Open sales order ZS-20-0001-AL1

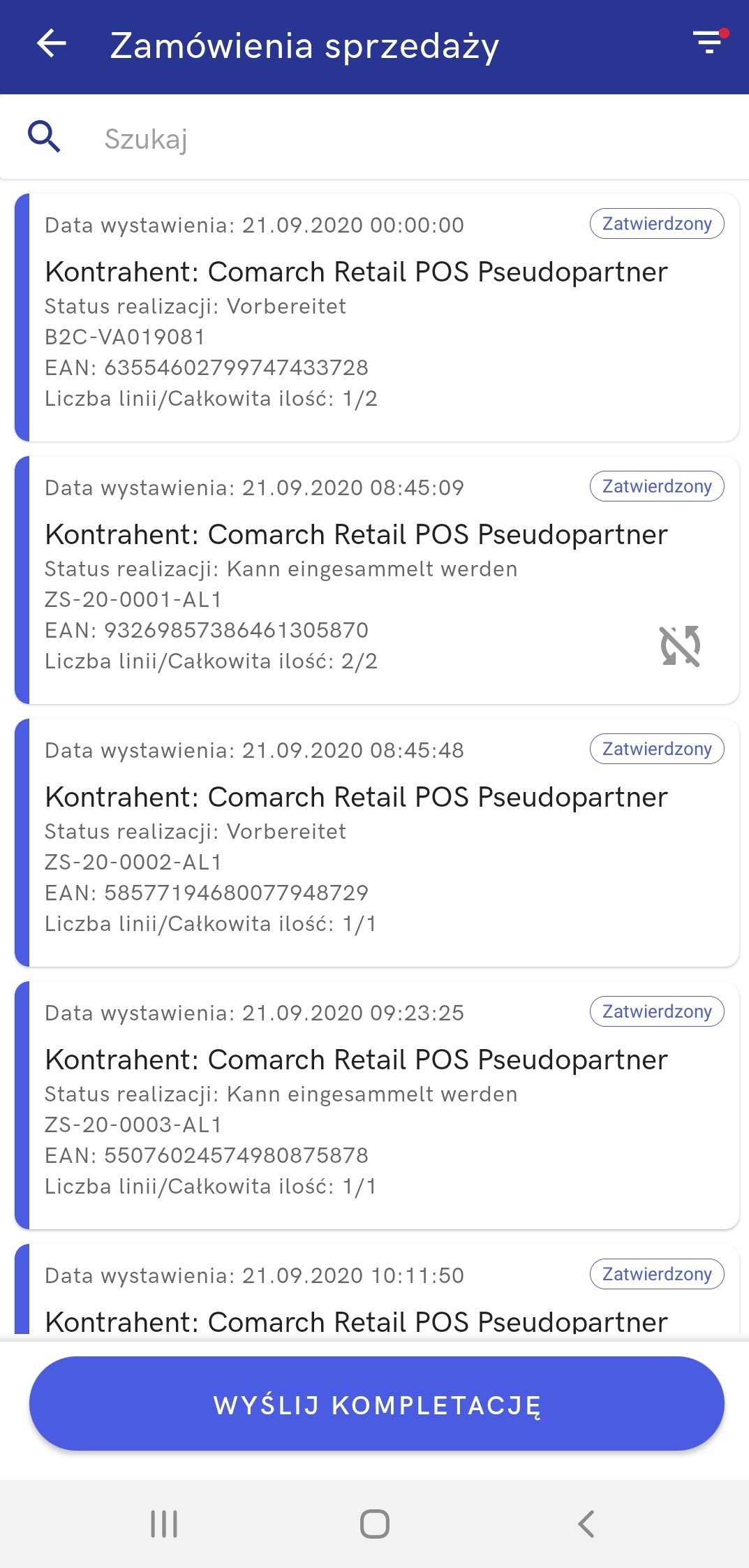(x=377, y=580)
